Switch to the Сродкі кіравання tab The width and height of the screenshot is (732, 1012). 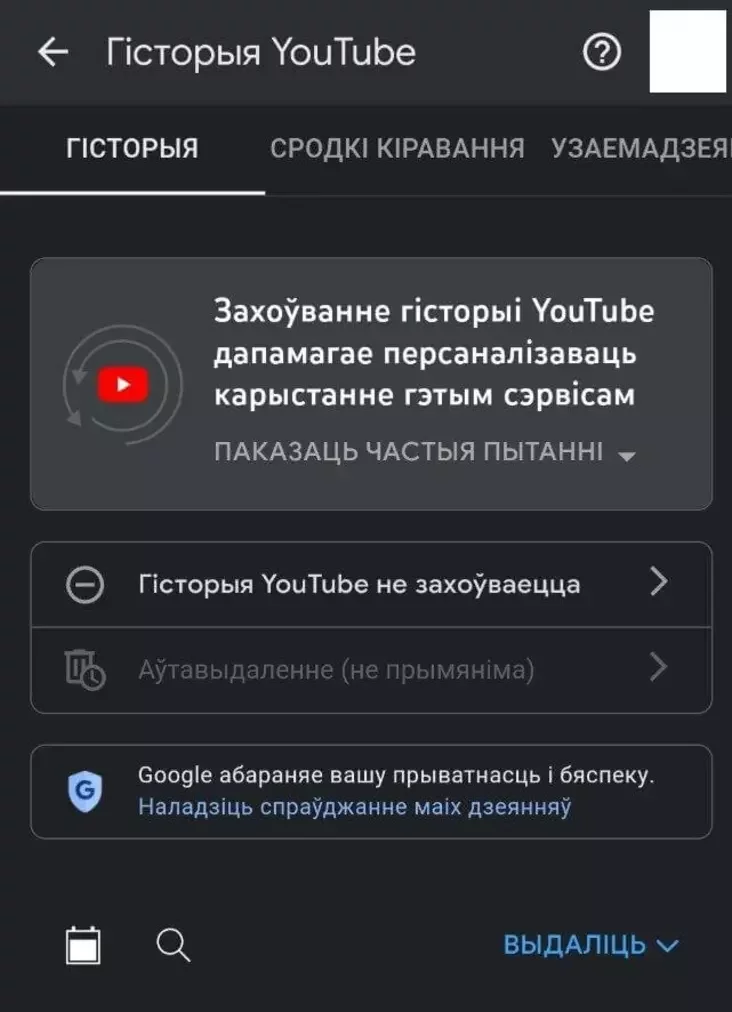[x=397, y=149]
